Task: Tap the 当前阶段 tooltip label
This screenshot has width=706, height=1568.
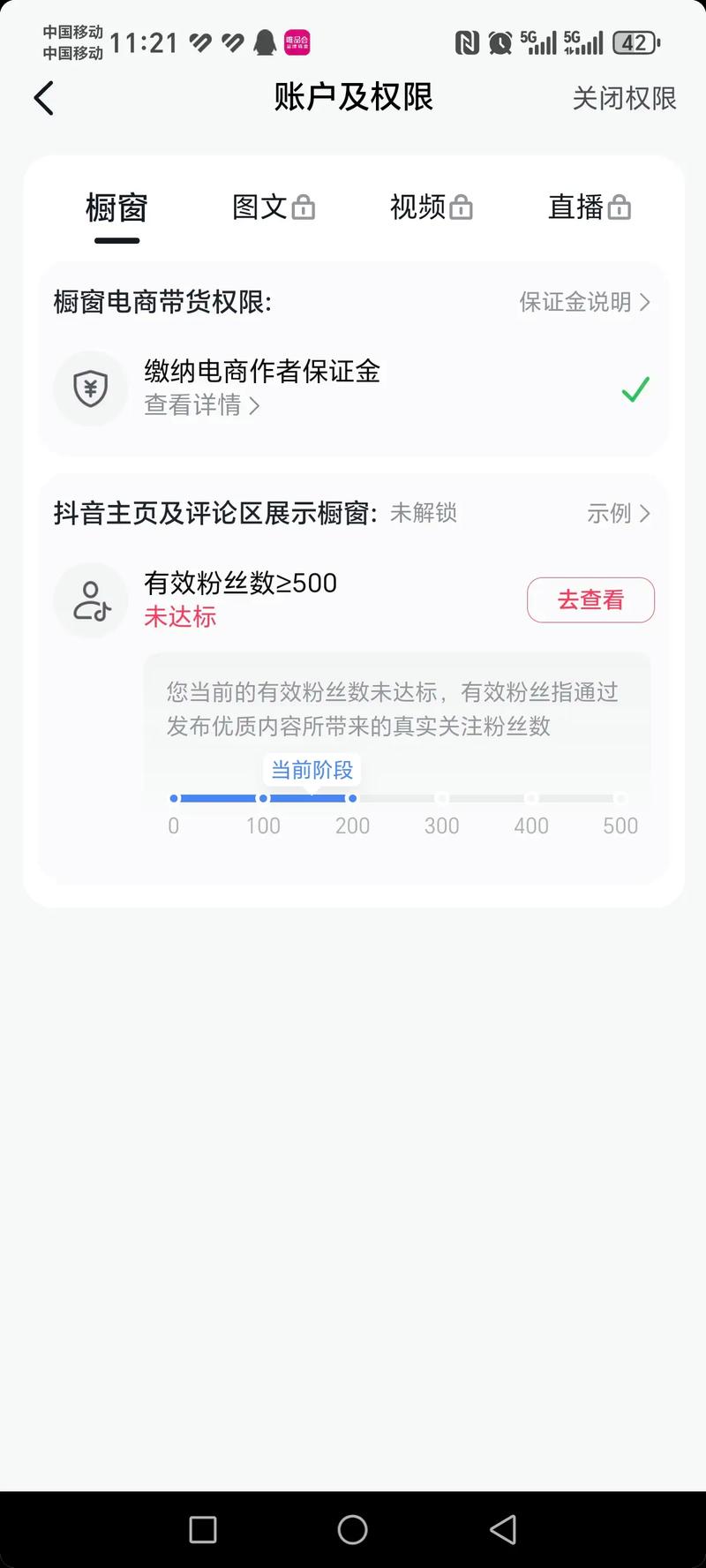Action: click(x=312, y=769)
